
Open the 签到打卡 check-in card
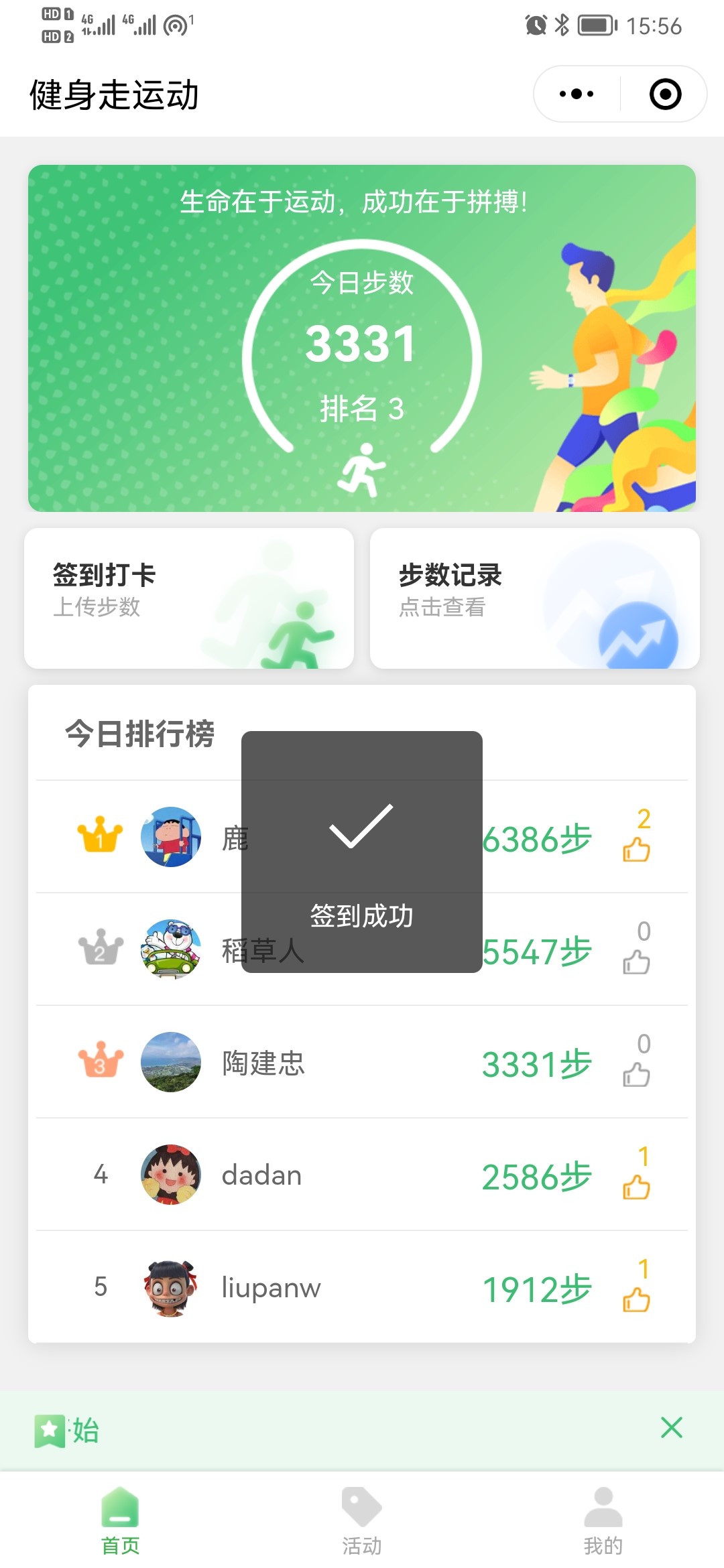(x=189, y=598)
